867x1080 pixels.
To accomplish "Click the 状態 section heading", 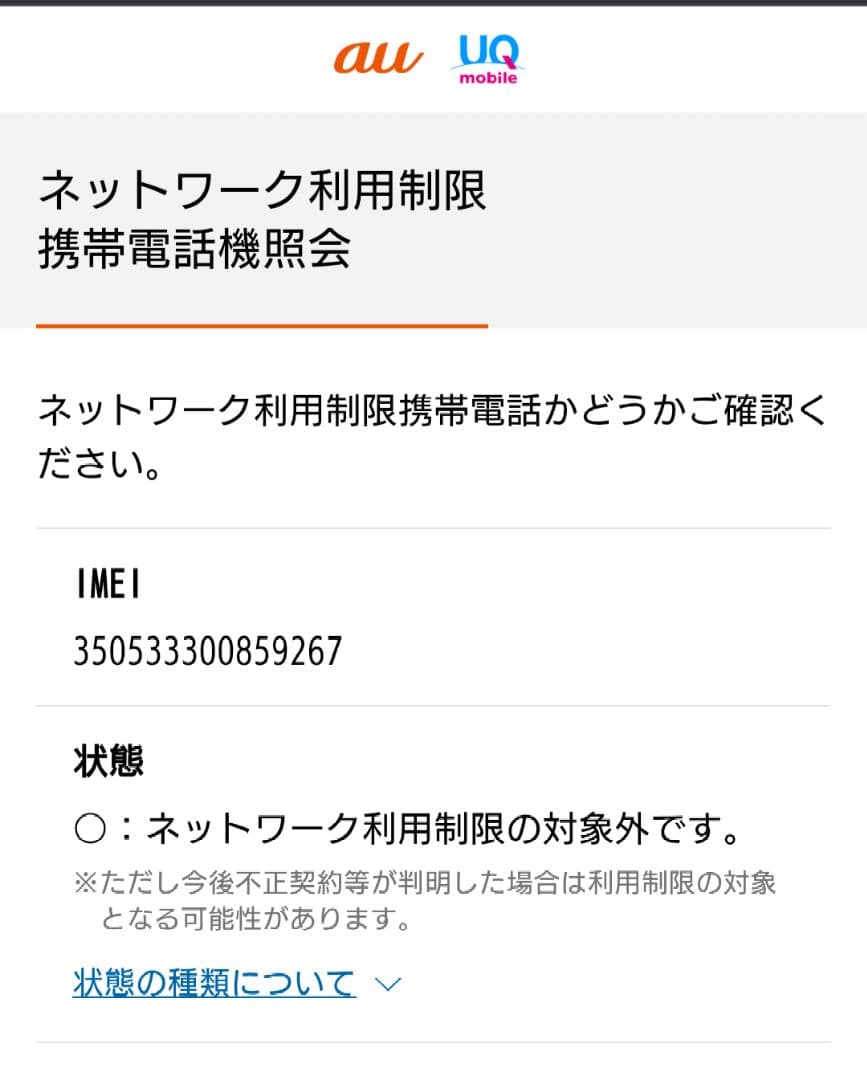I will tap(108, 760).
